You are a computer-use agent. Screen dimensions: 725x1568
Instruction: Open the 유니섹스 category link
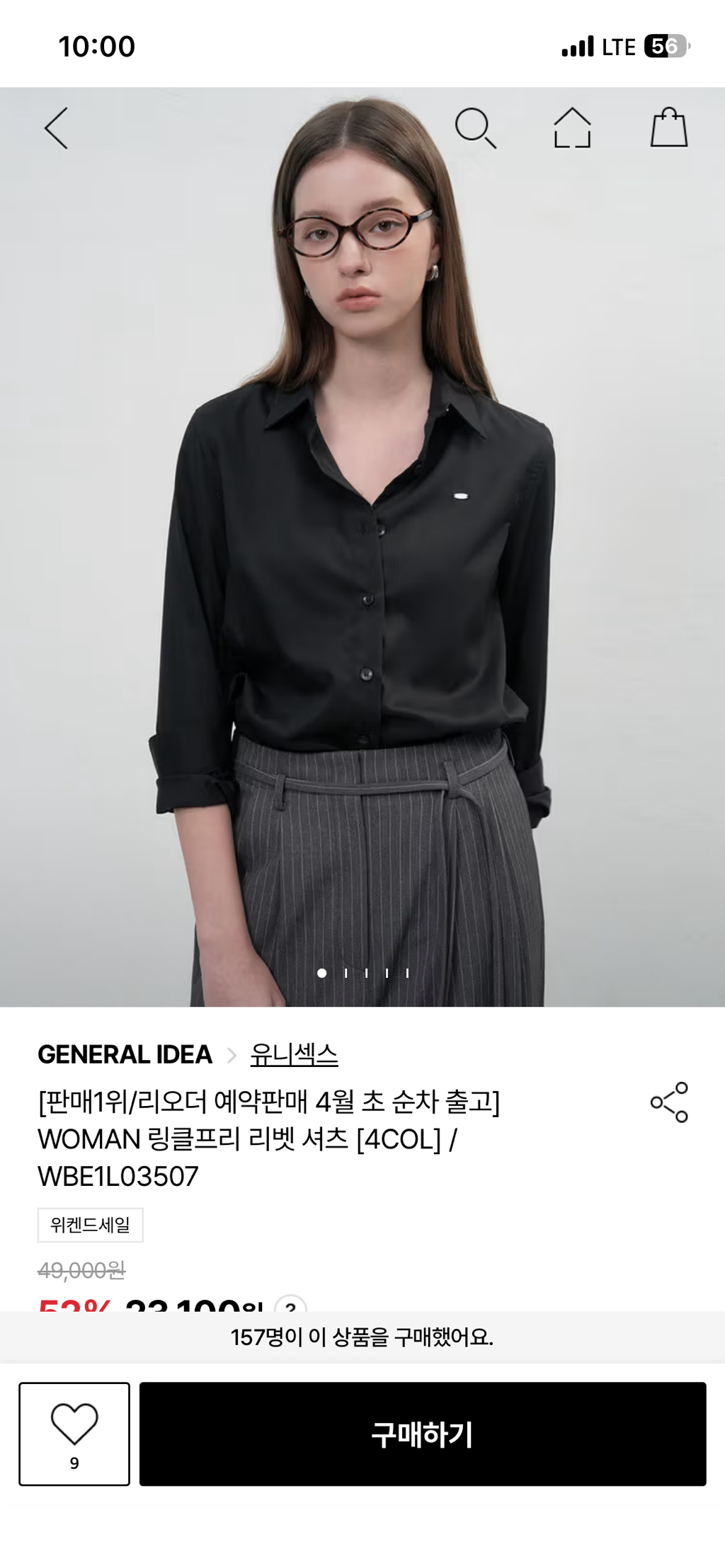(294, 1054)
